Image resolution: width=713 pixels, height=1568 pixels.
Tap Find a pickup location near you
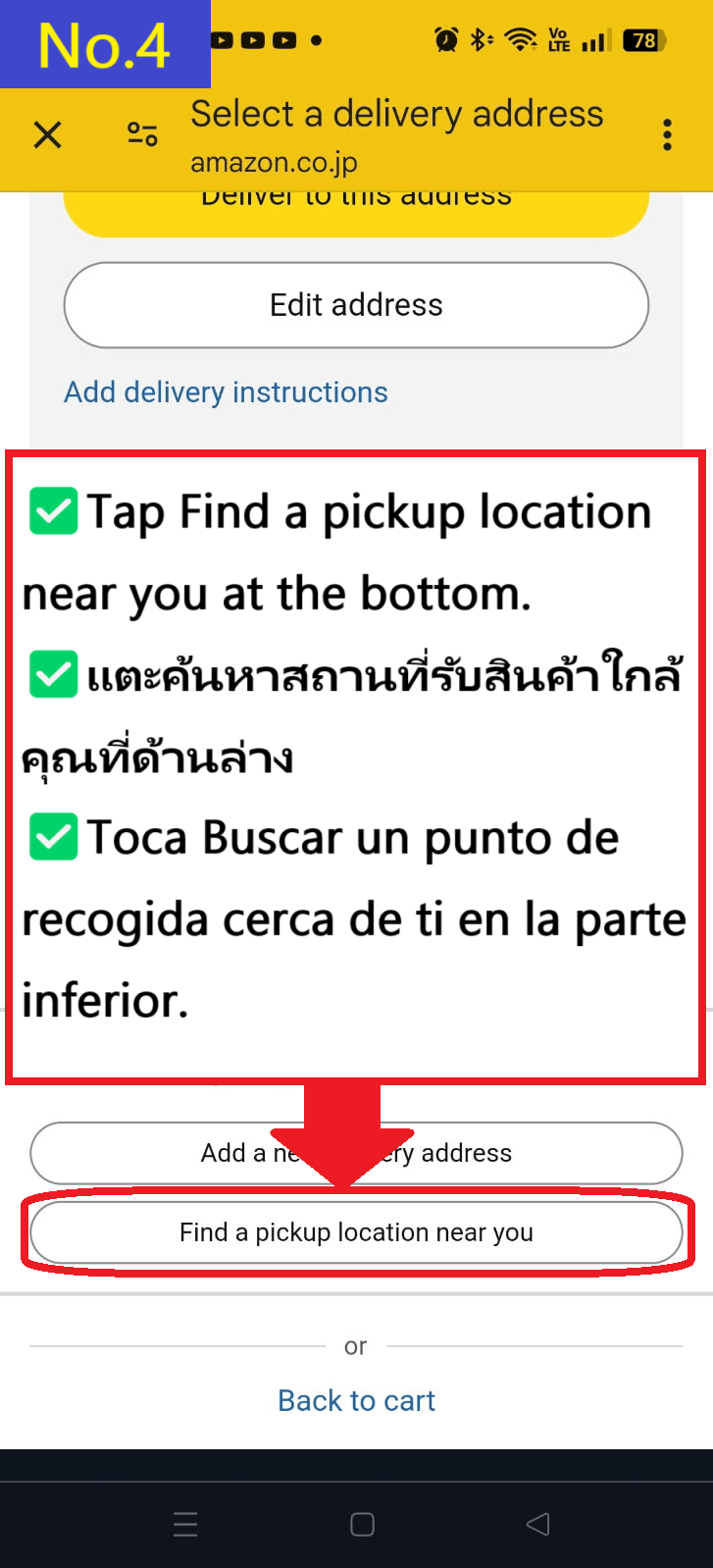click(356, 1232)
